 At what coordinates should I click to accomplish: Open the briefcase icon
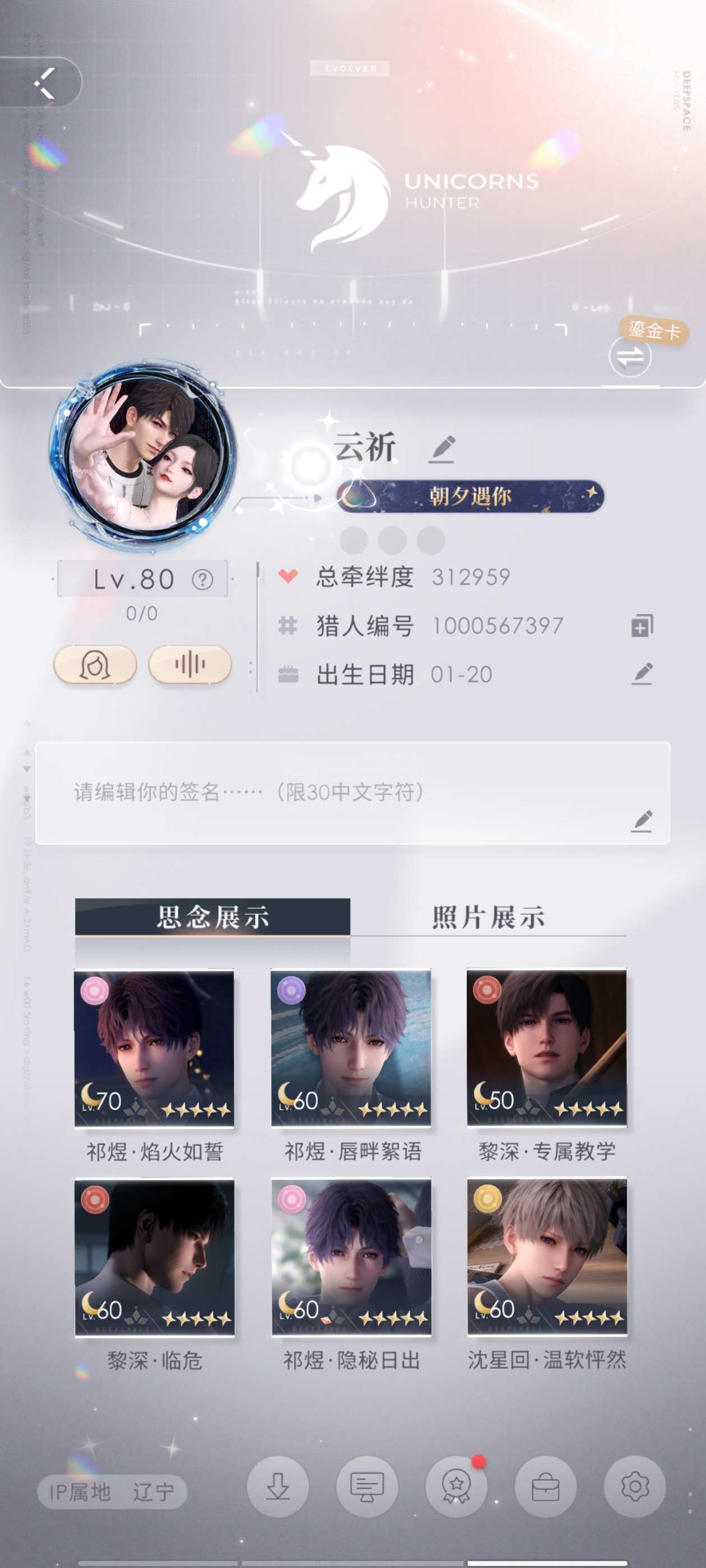(x=546, y=1486)
